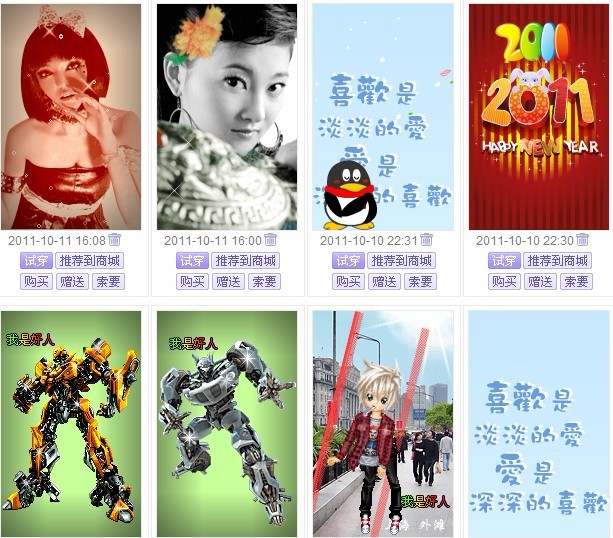Tap 购买 for item dated 2011-10-10 22:31
613x538 pixels.
(348, 282)
